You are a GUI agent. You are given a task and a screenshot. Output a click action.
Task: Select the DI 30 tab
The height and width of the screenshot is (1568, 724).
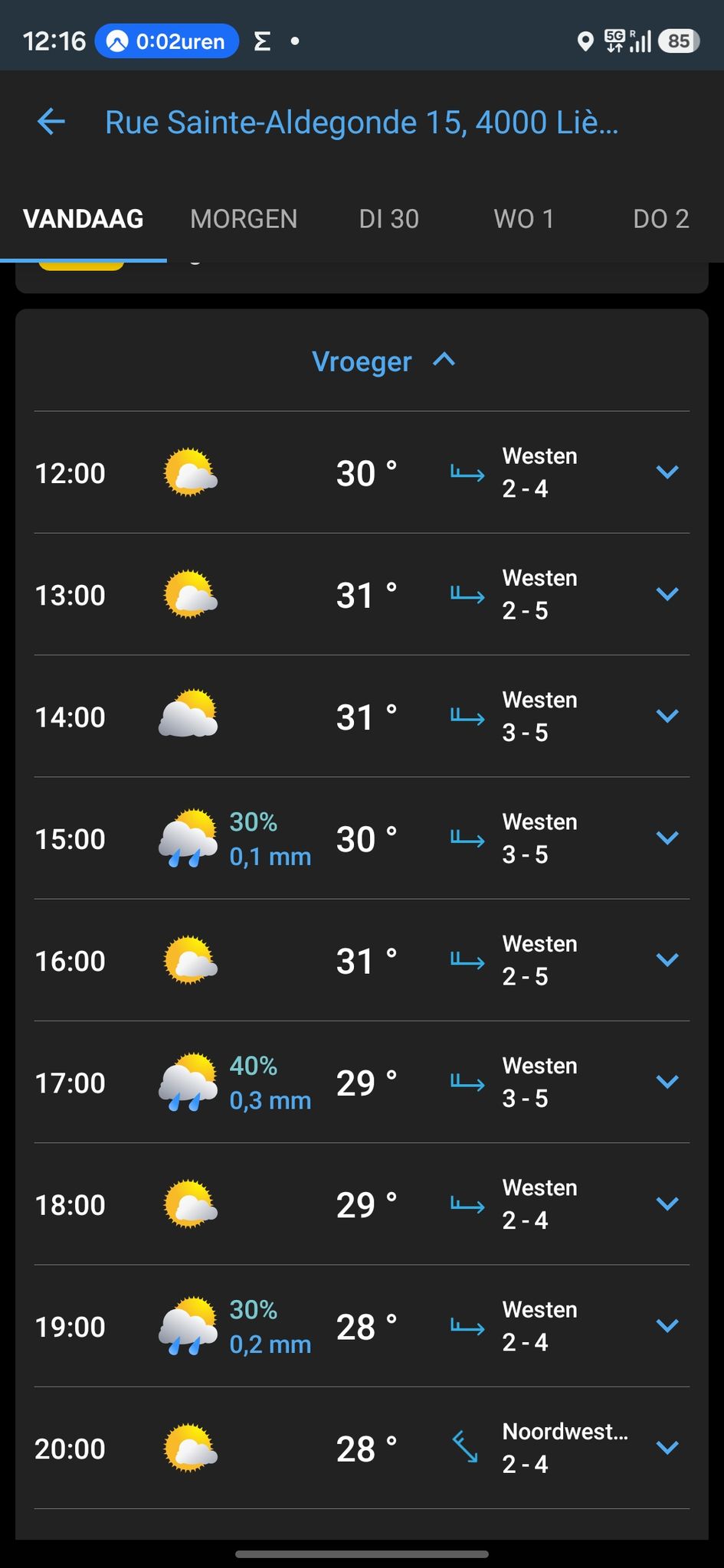389,219
